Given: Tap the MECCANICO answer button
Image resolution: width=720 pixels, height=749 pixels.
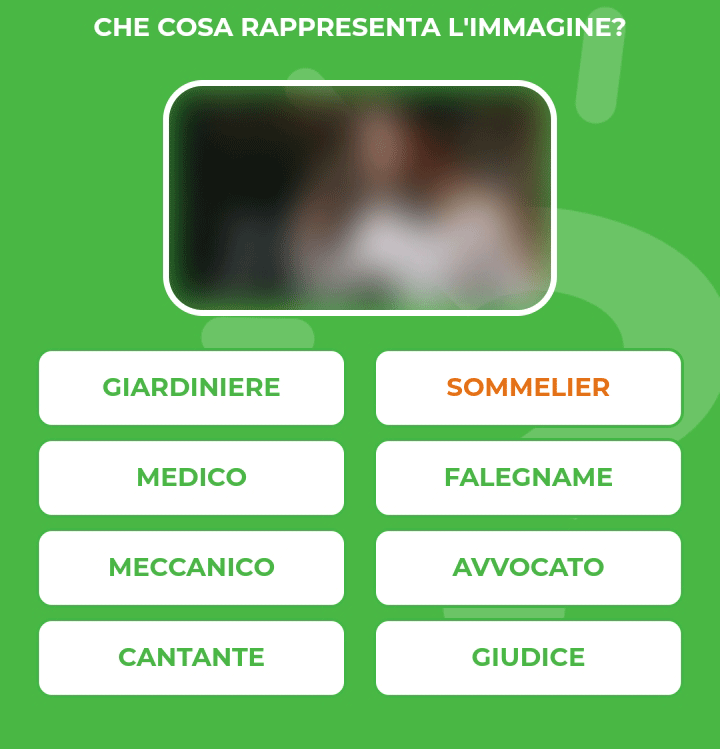Looking at the screenshot, I should pos(191,568).
